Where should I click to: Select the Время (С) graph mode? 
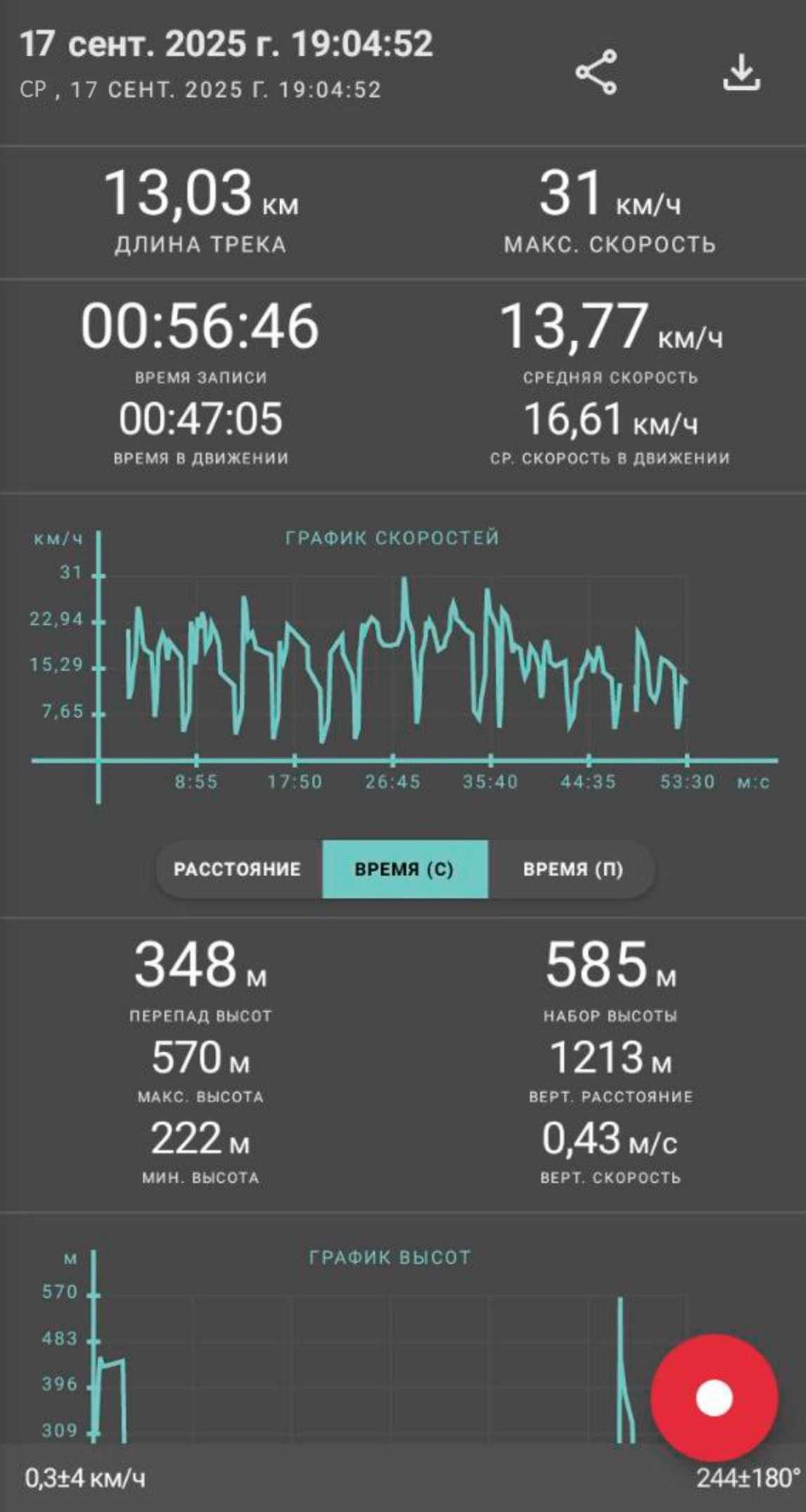[x=404, y=869]
